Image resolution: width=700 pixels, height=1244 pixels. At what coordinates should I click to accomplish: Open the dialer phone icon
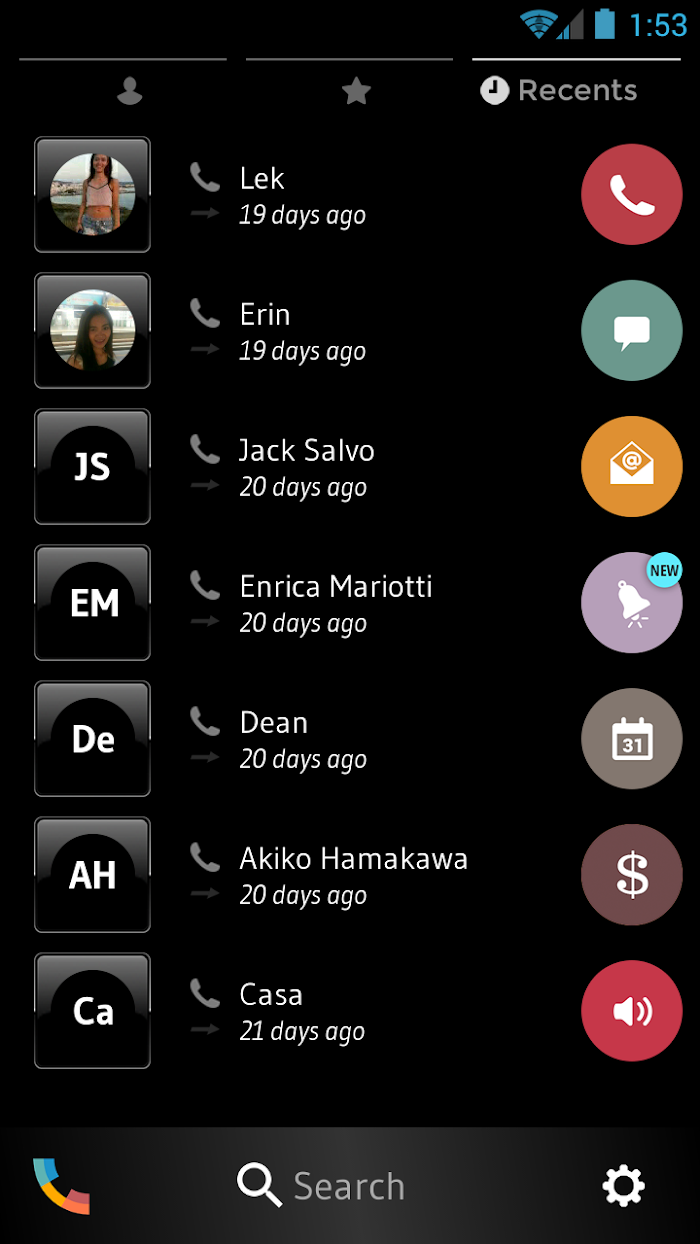click(62, 1186)
